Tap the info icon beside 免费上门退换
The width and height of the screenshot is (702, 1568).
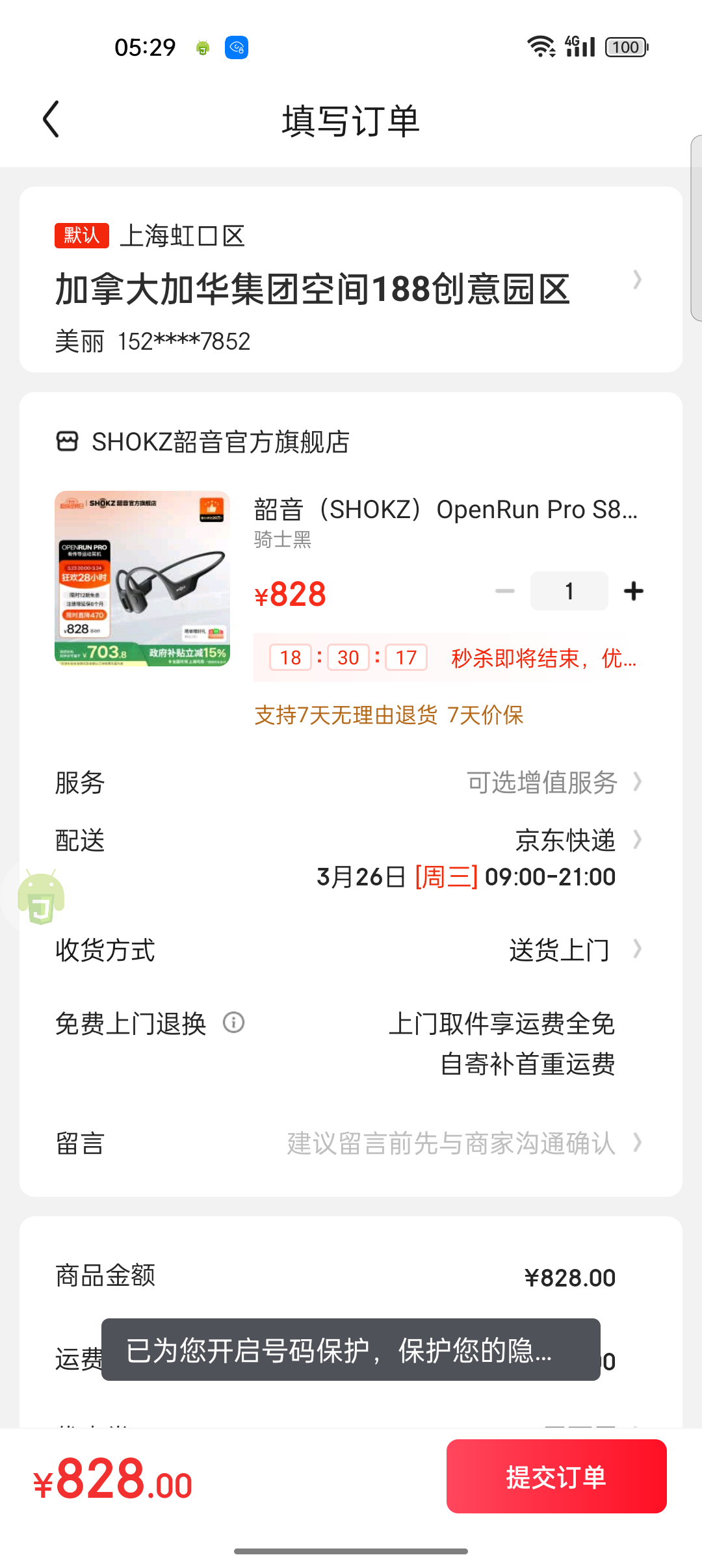pos(234,1023)
